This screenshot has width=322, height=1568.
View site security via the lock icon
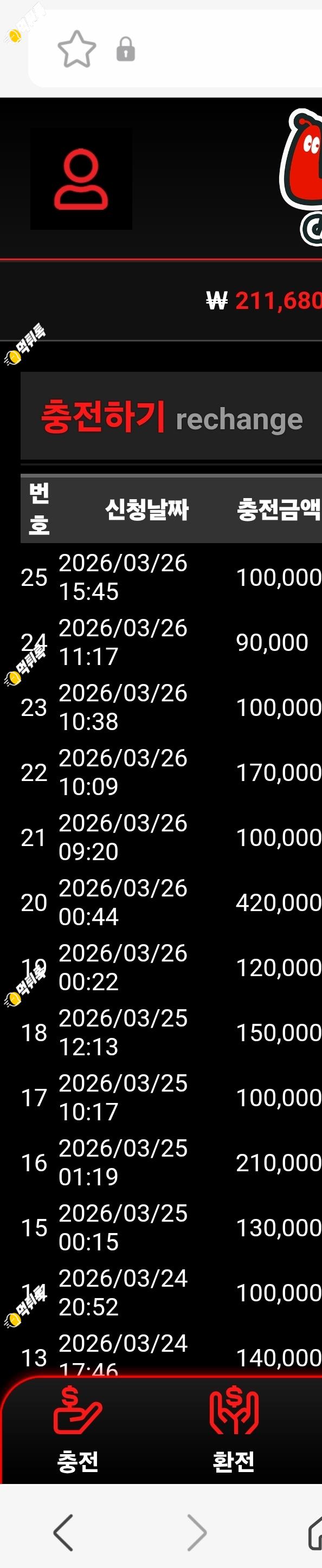point(125,49)
